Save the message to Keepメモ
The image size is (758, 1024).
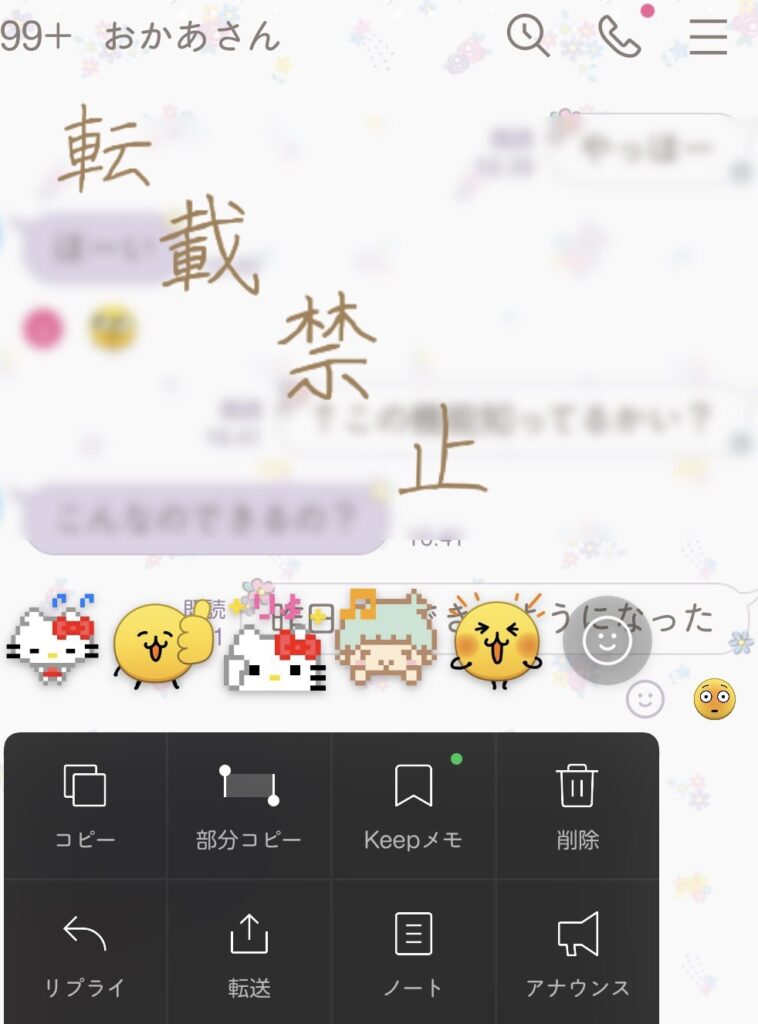413,806
